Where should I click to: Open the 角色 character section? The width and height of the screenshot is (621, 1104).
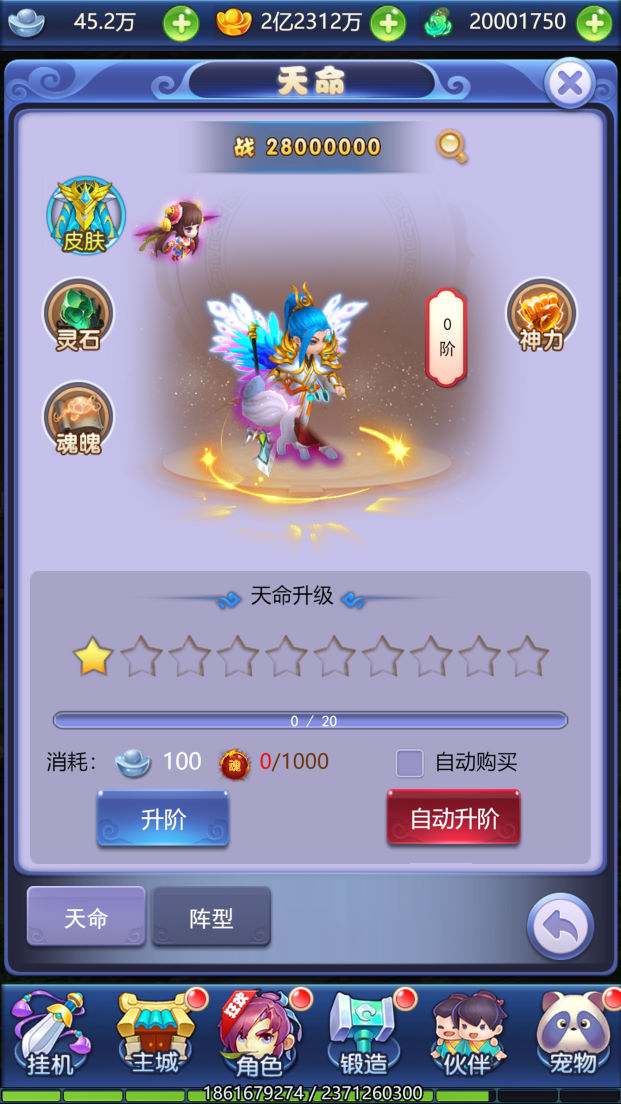259,1033
